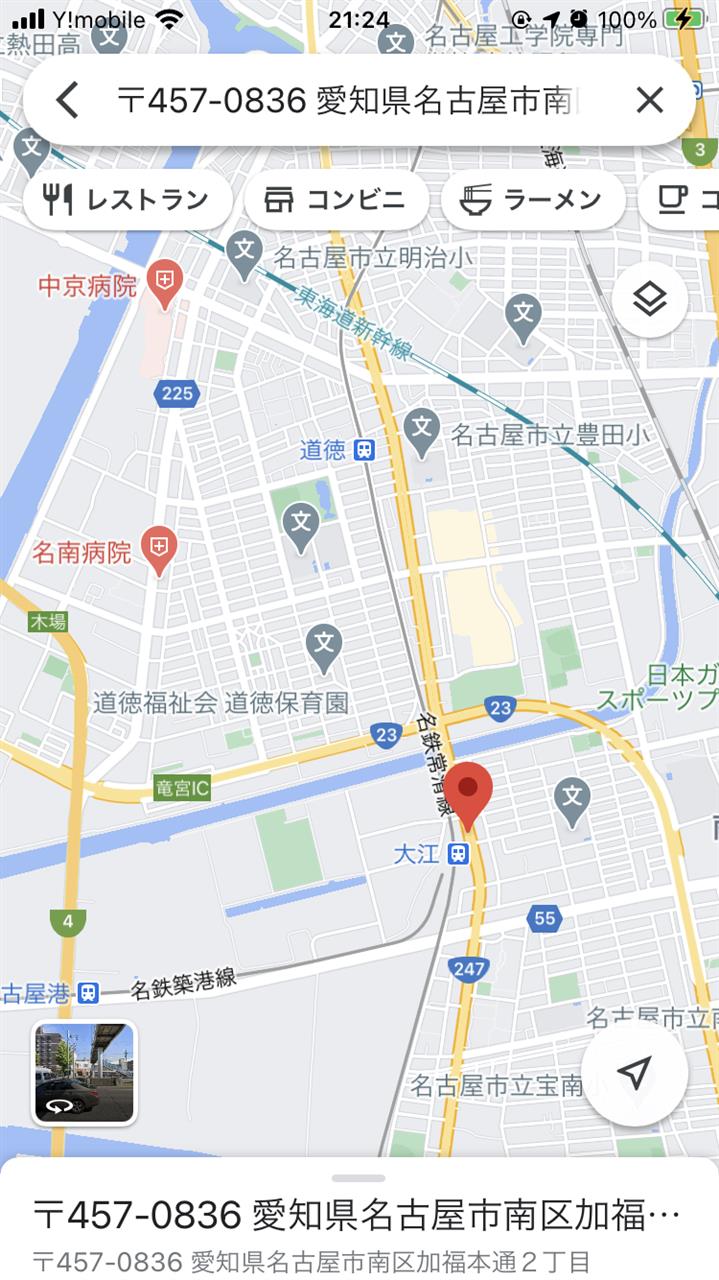Center map on my current location
The height and width of the screenshot is (1280, 719).
click(634, 1073)
